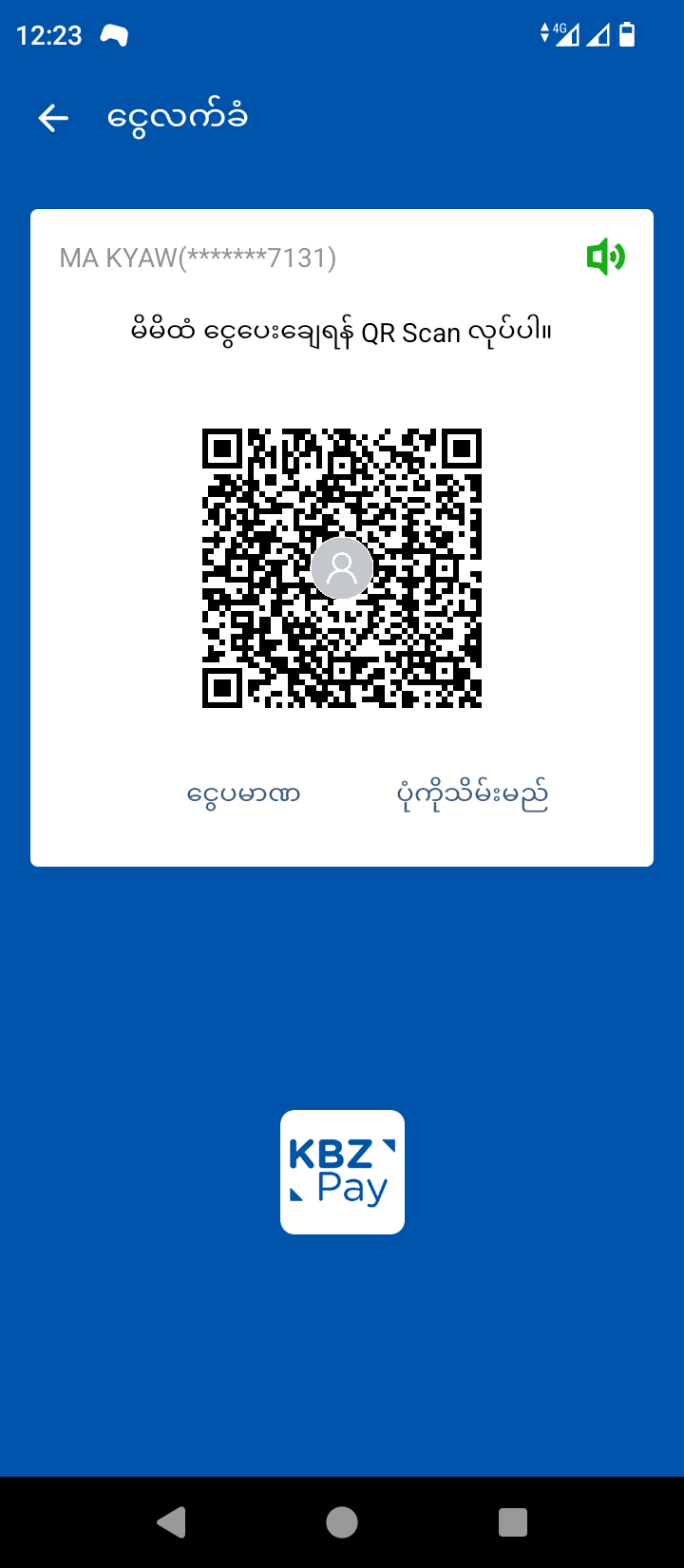The height and width of the screenshot is (1568, 684).
Task: Go to the system home screen
Action: [x=342, y=1522]
